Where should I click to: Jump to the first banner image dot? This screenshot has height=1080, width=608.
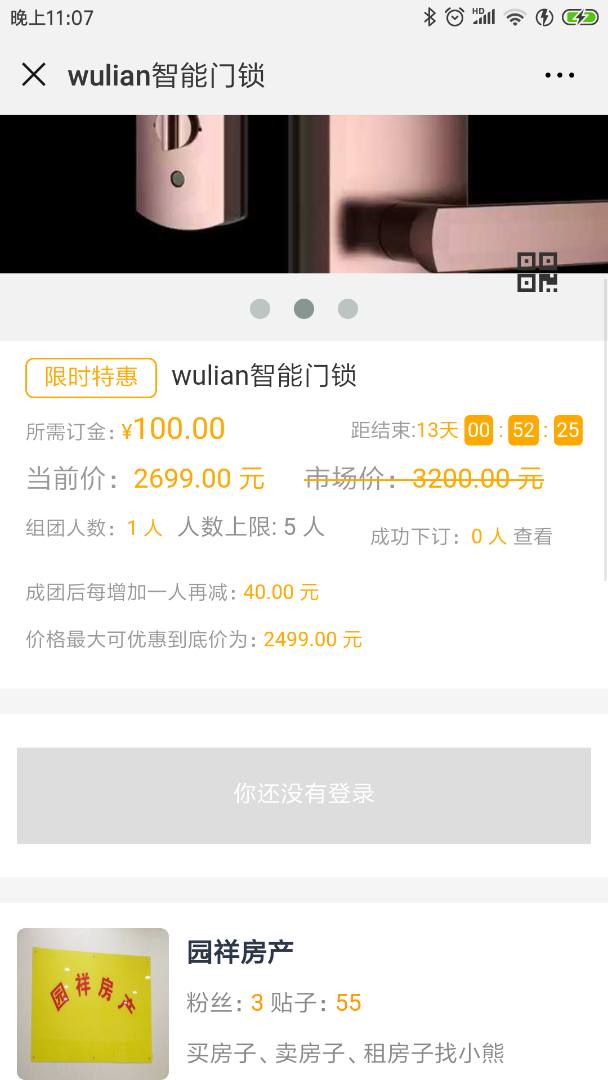tap(260, 309)
